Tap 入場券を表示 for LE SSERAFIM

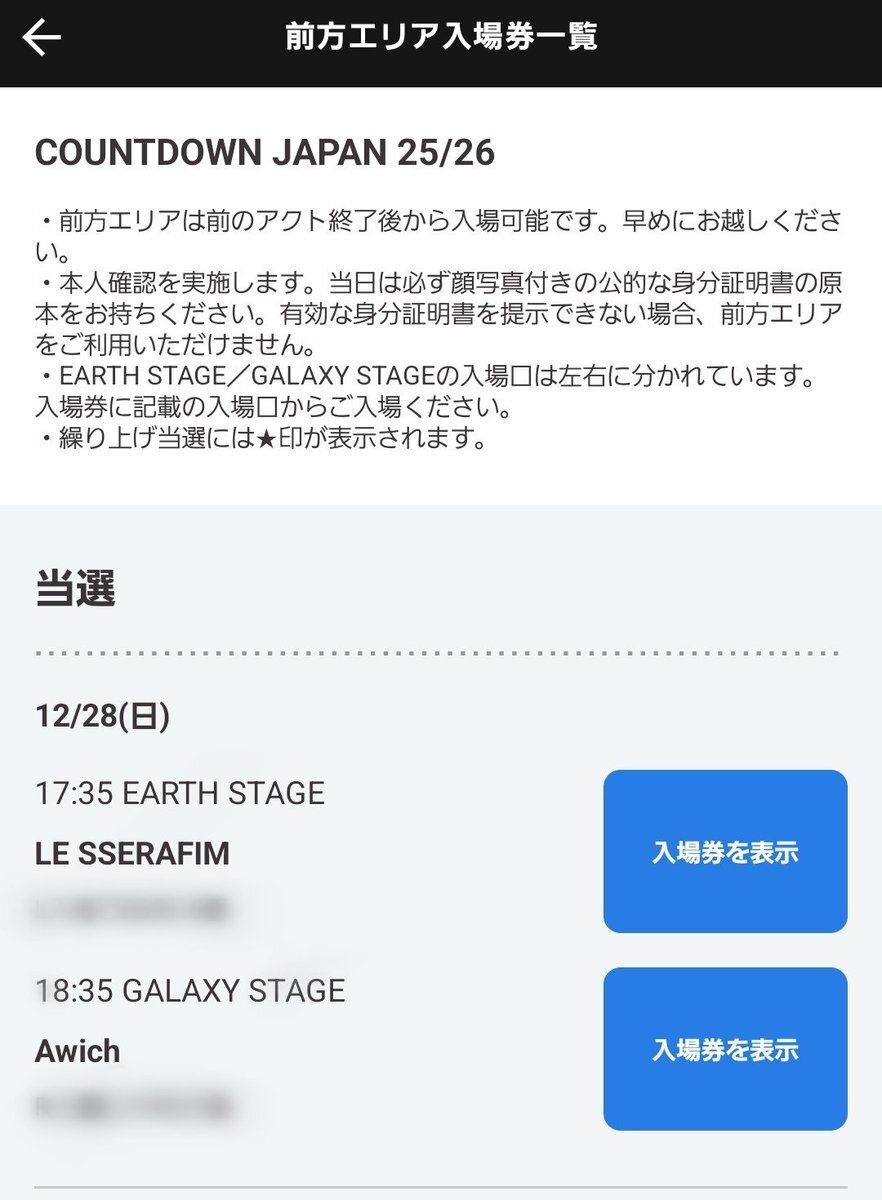(x=725, y=851)
